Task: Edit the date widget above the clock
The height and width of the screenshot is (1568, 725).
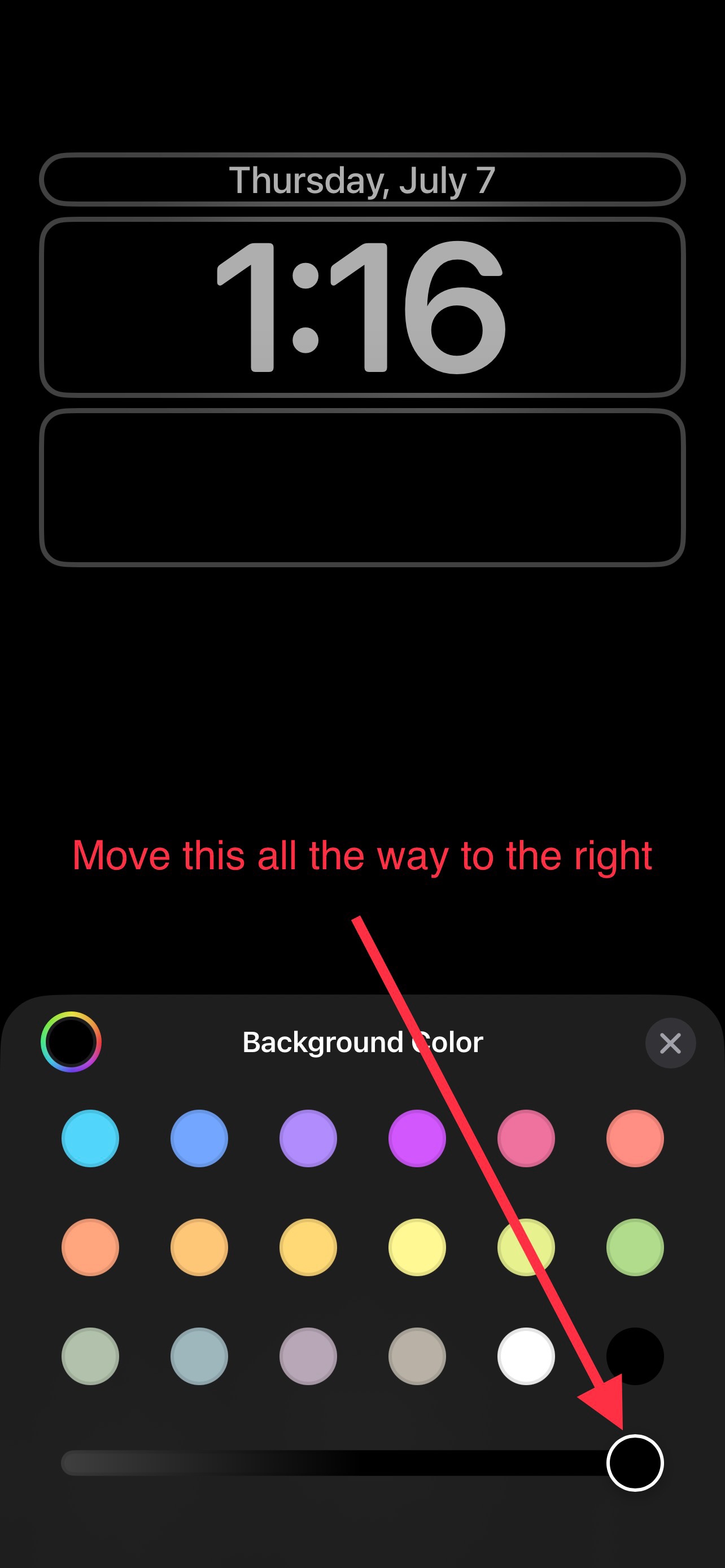Action: coord(362,179)
